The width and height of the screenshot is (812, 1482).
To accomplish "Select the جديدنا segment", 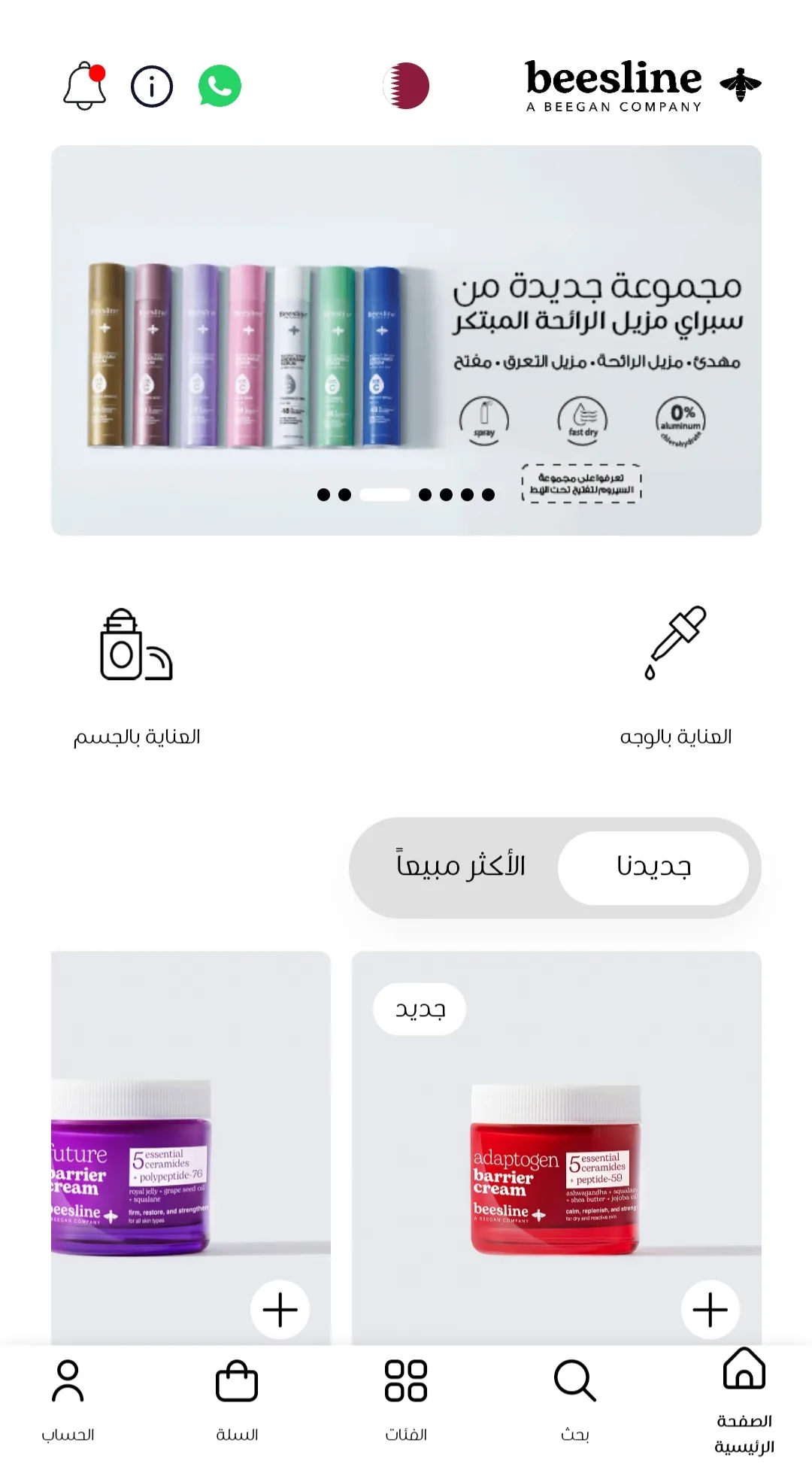I will coord(653,867).
